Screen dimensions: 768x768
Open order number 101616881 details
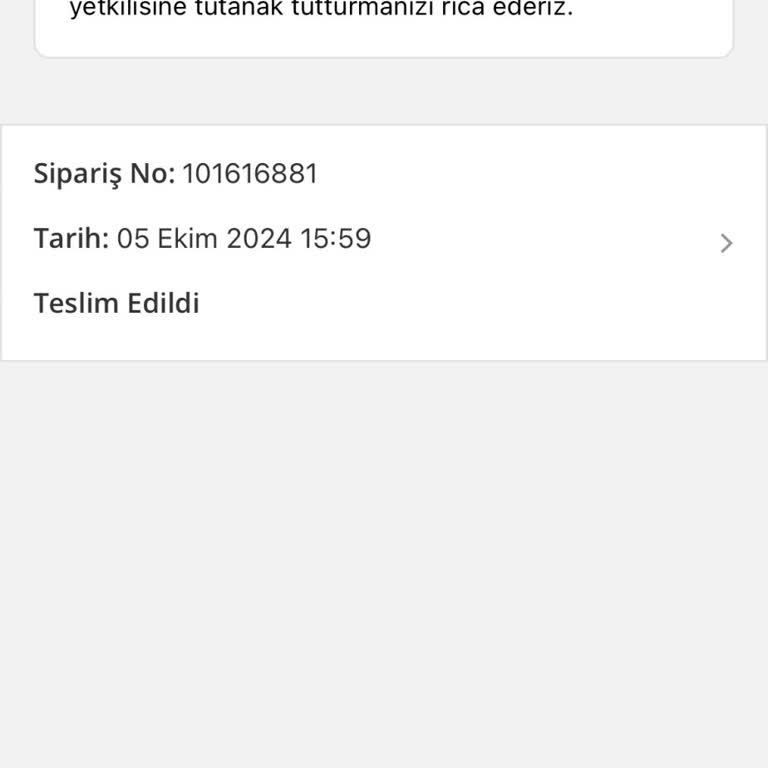726,243
